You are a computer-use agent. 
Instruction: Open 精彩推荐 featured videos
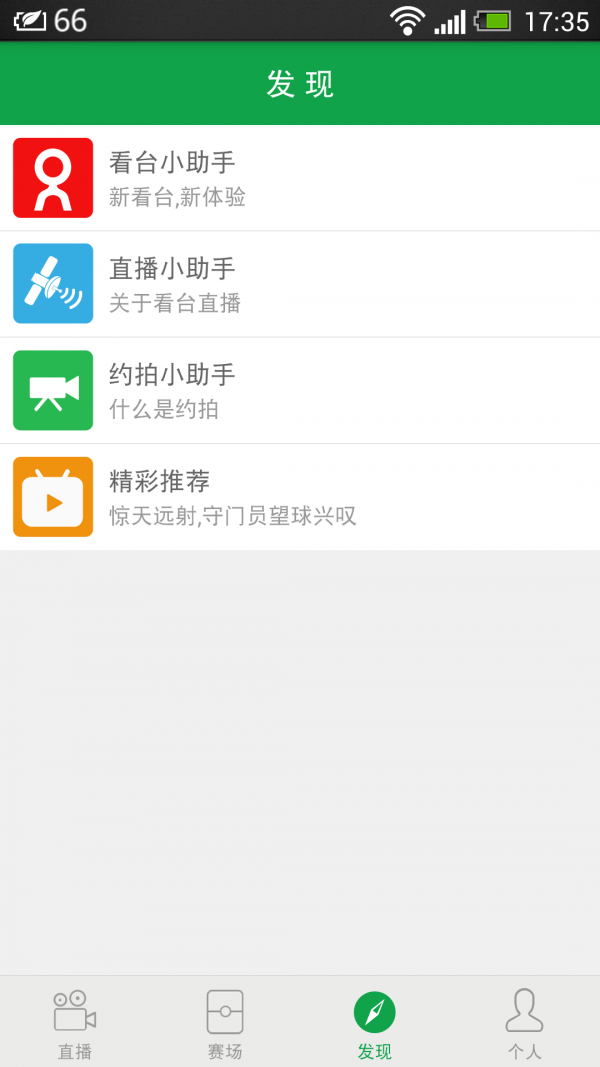(x=300, y=497)
